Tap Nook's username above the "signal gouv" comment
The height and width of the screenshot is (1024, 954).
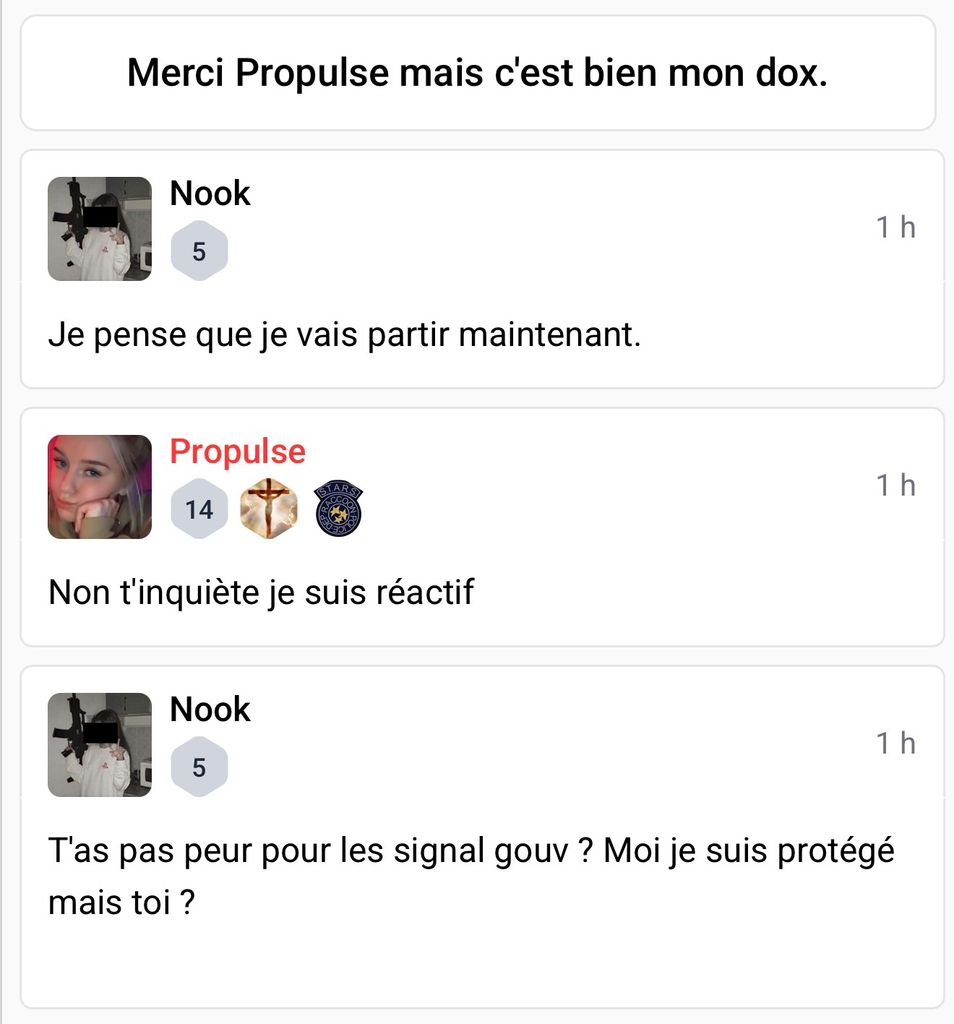click(210, 709)
